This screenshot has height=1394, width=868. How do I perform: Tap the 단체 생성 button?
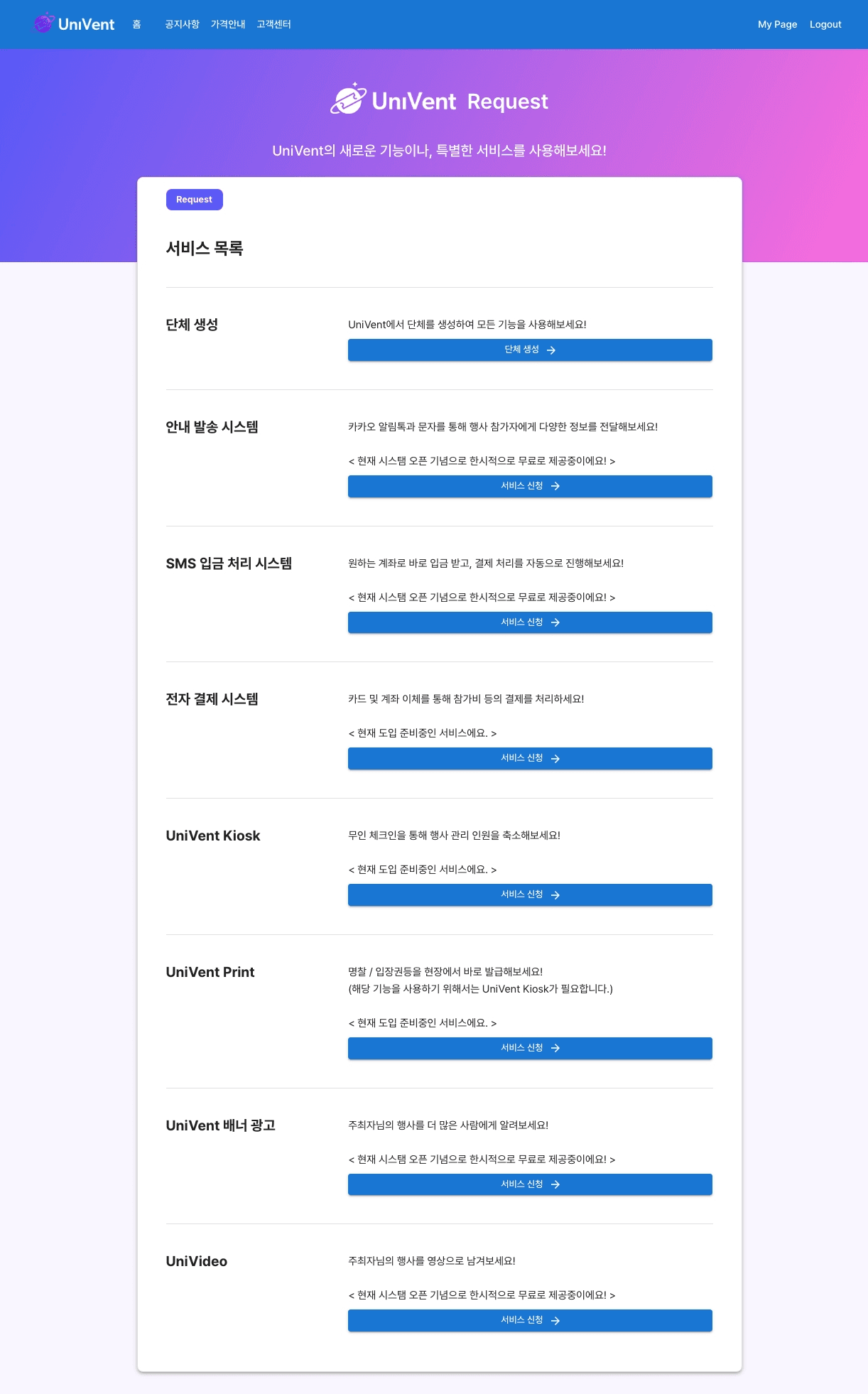(530, 350)
